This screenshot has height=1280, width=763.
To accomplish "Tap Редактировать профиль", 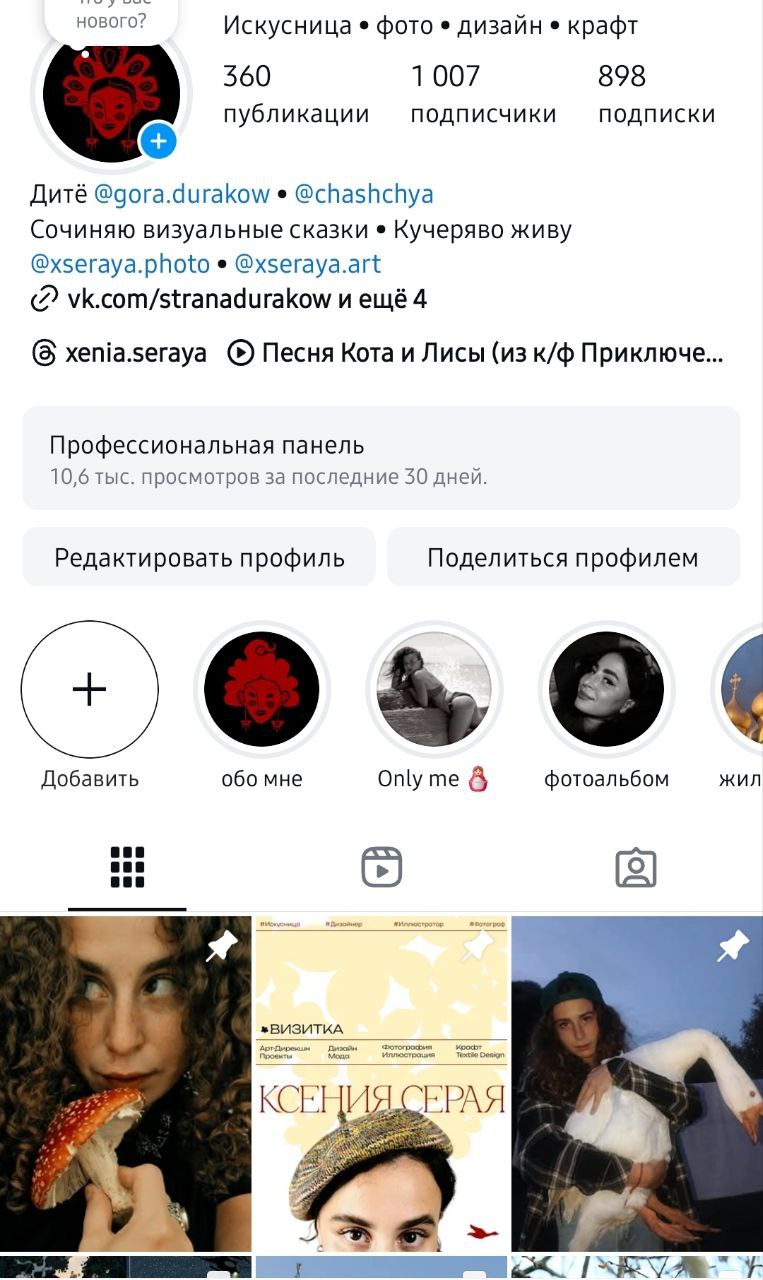I will coord(199,557).
